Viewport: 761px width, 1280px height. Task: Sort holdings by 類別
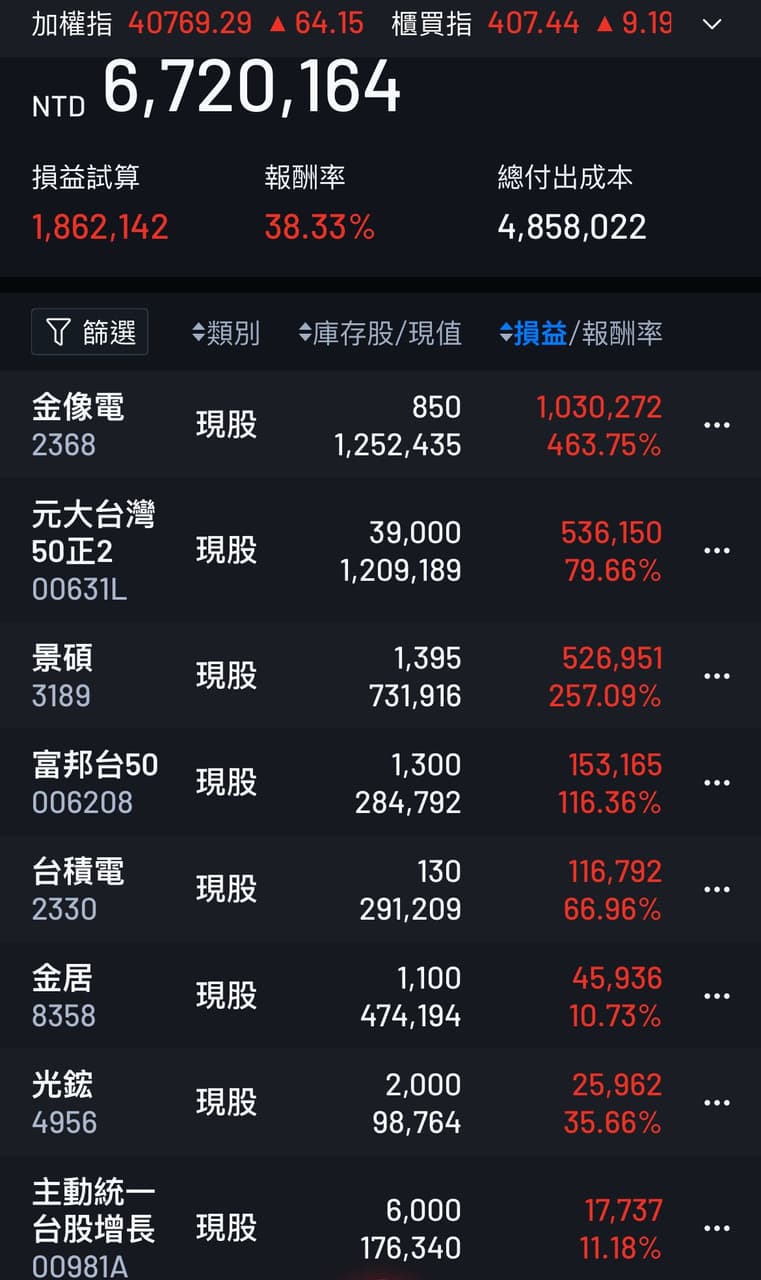click(226, 333)
